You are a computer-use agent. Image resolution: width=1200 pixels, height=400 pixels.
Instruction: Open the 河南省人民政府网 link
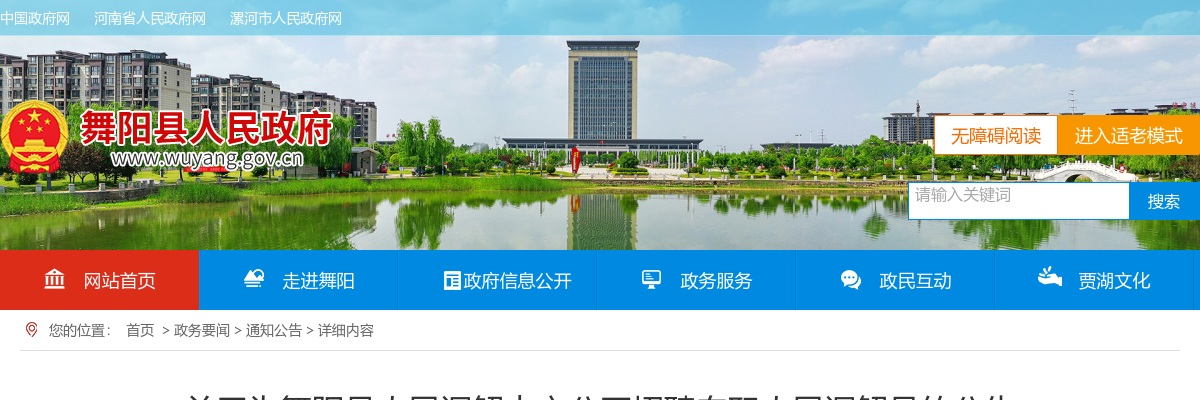150,19
